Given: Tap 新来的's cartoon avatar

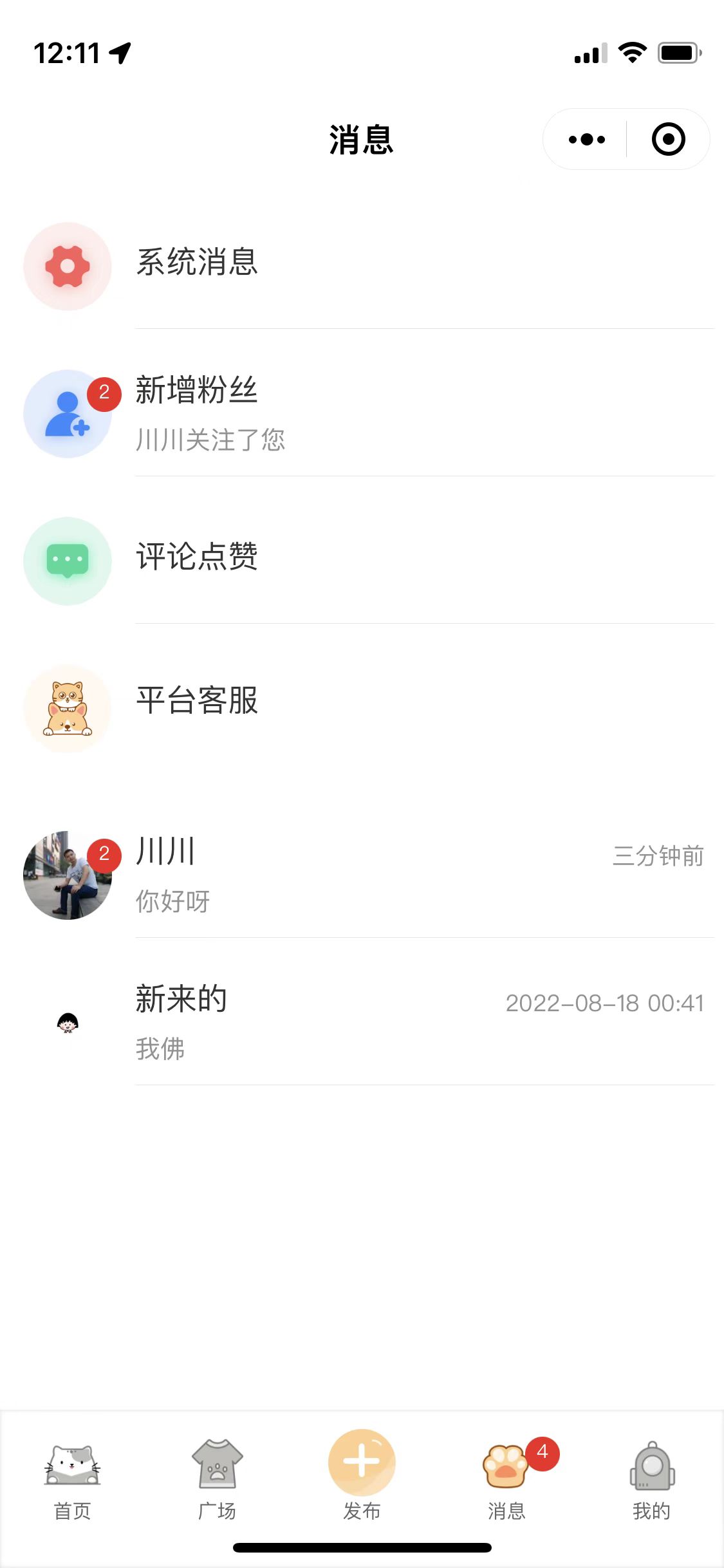Looking at the screenshot, I should coord(67,1023).
